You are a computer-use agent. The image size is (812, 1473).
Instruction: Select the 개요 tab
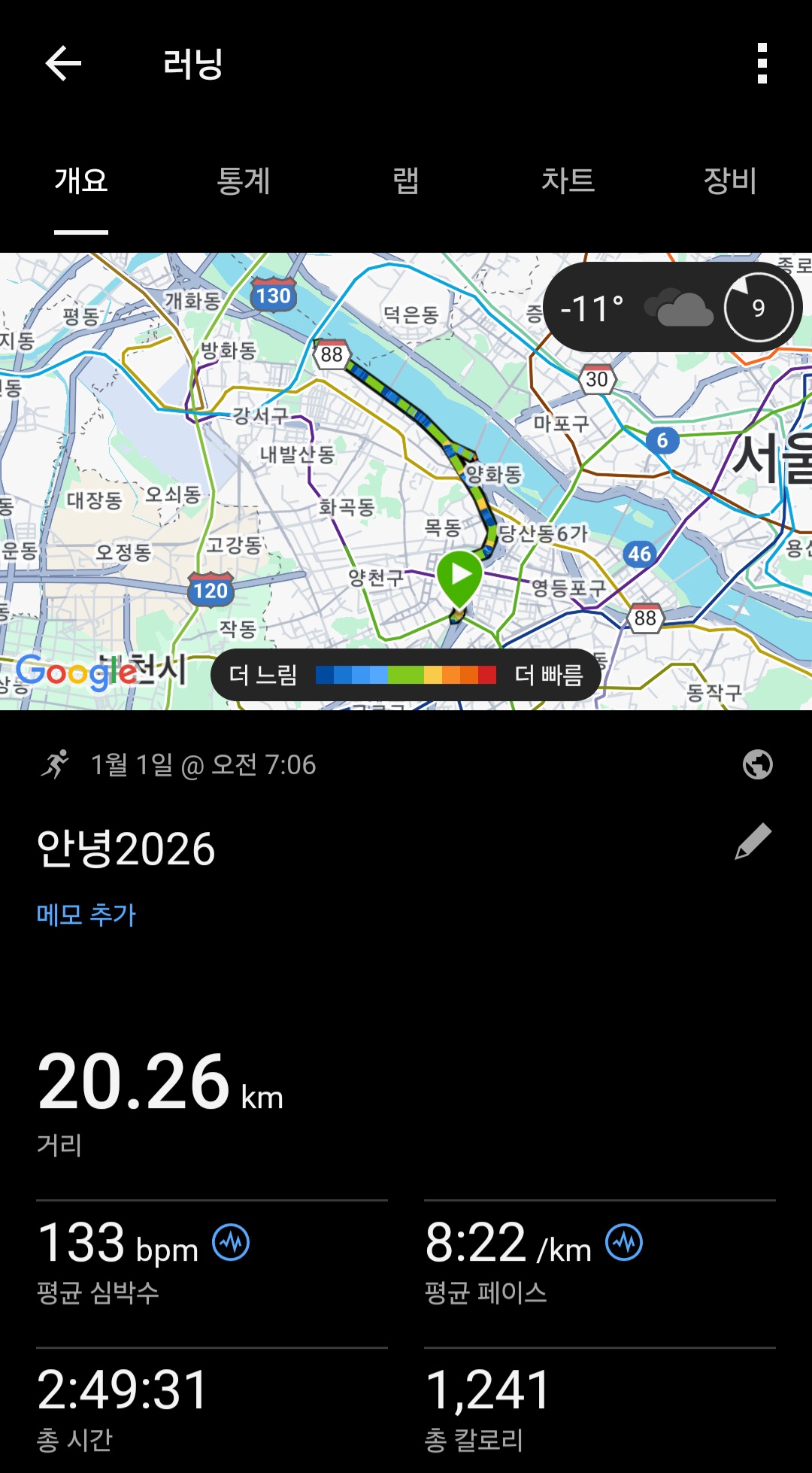[81, 181]
